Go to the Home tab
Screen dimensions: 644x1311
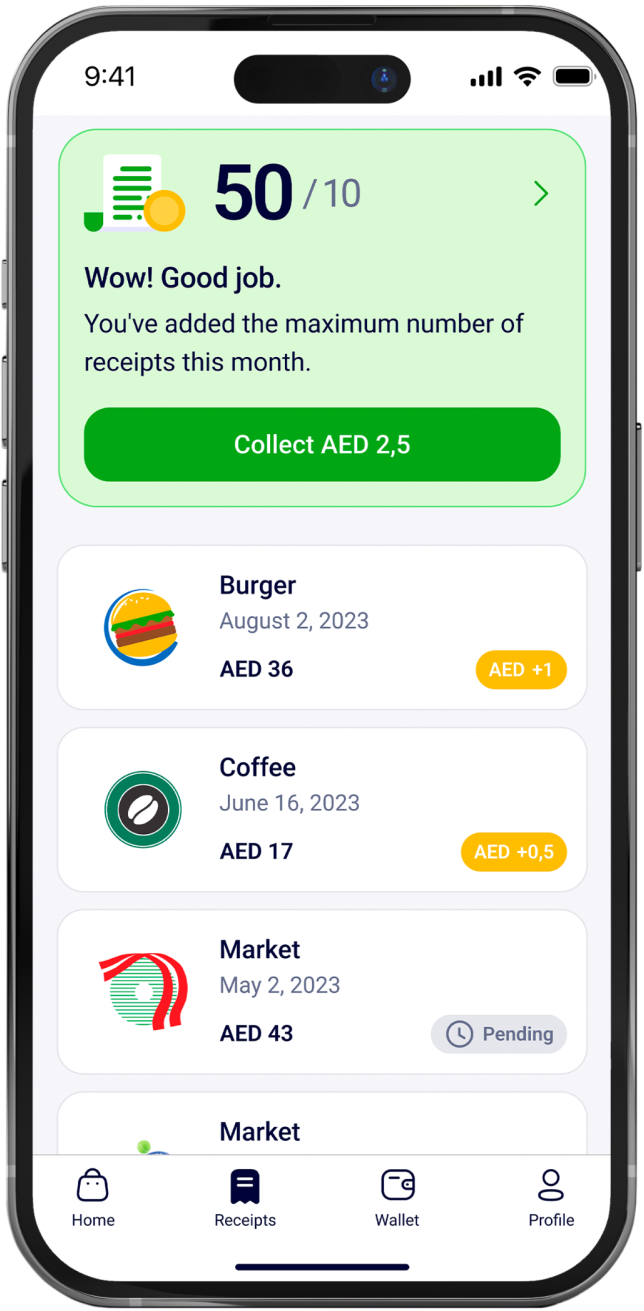(93, 1198)
